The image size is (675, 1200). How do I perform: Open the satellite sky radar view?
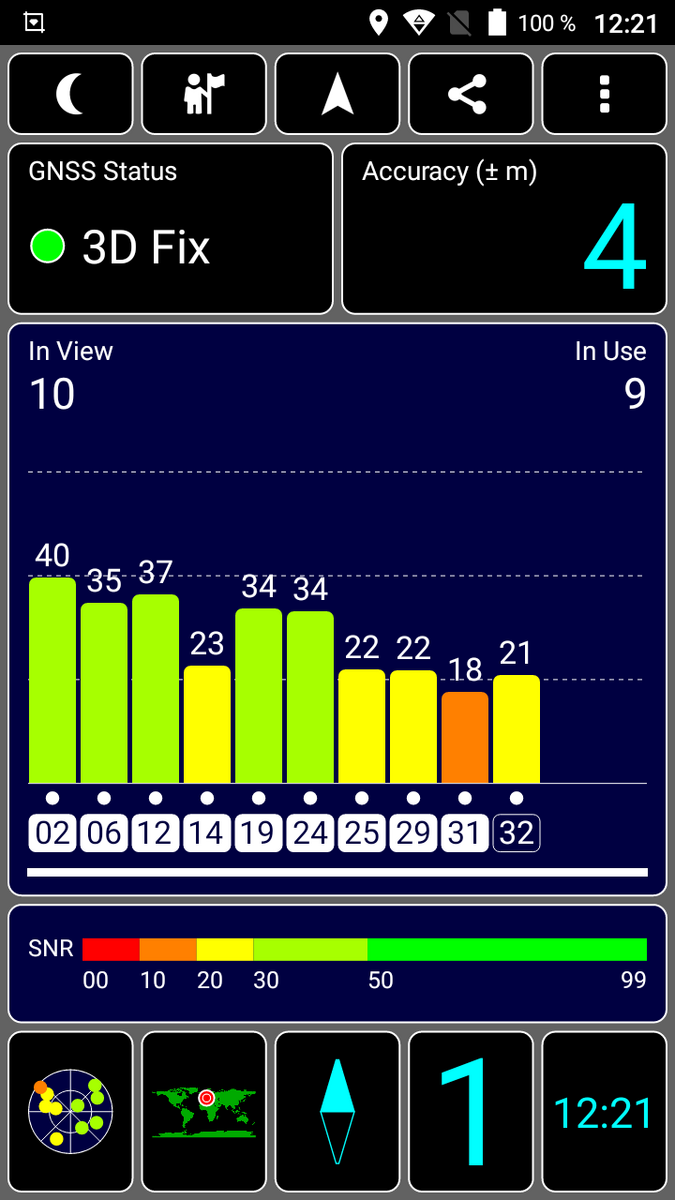(x=70, y=1112)
